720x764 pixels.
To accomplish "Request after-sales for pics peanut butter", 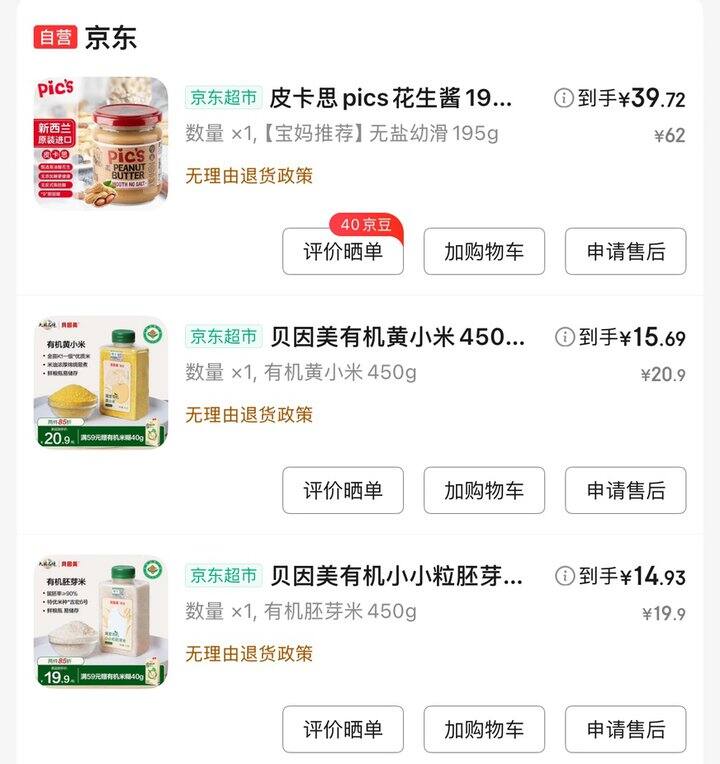I will (626, 251).
